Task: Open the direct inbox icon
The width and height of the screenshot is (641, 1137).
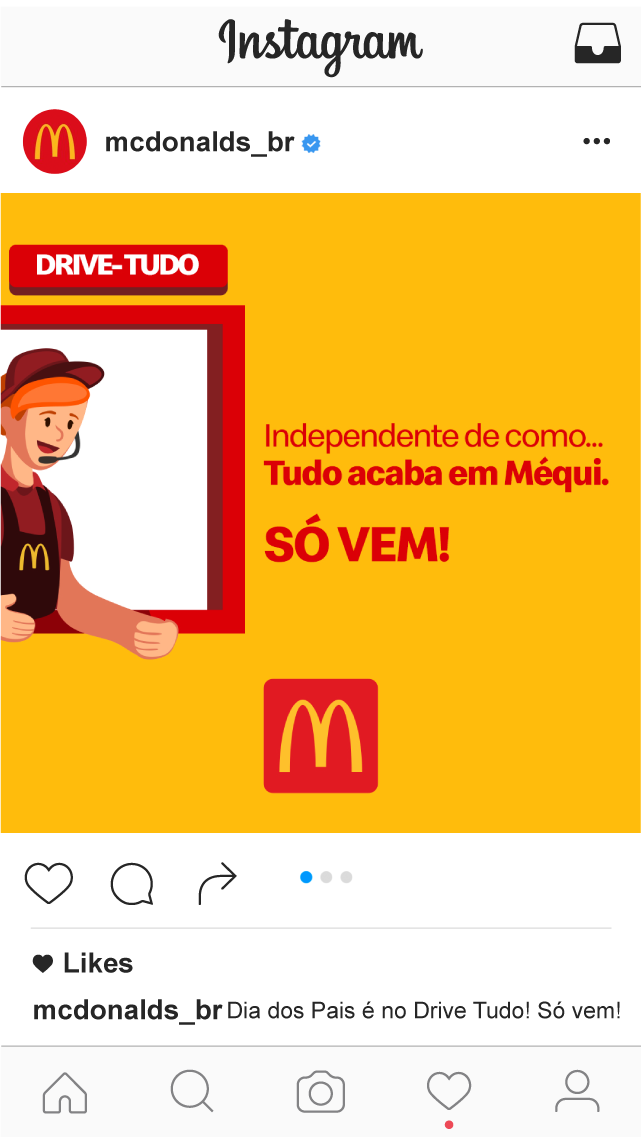Action: [x=597, y=44]
